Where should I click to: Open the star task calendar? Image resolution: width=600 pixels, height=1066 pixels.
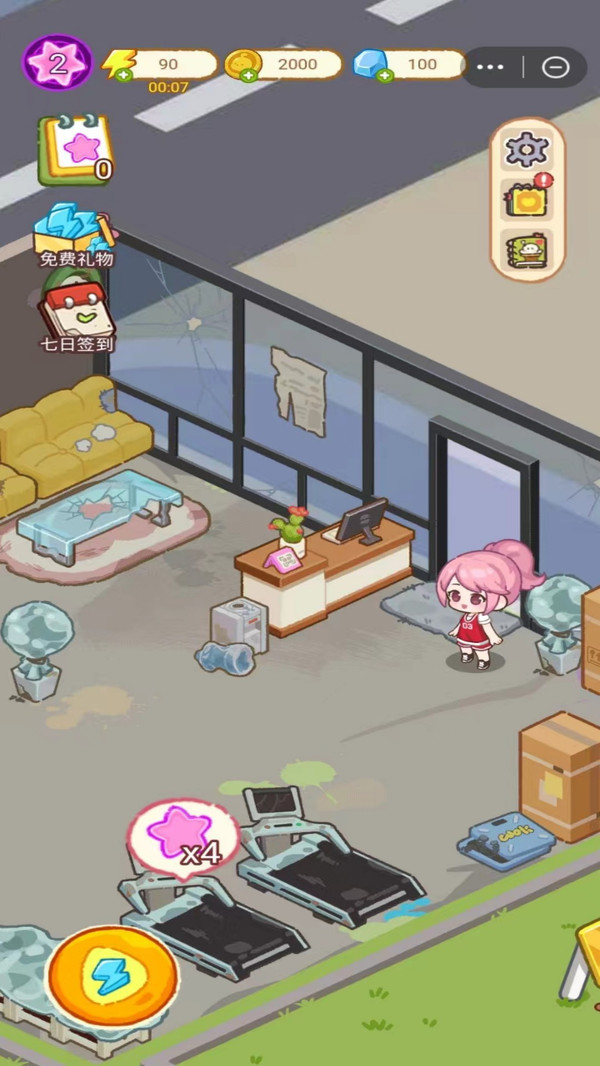75,151
